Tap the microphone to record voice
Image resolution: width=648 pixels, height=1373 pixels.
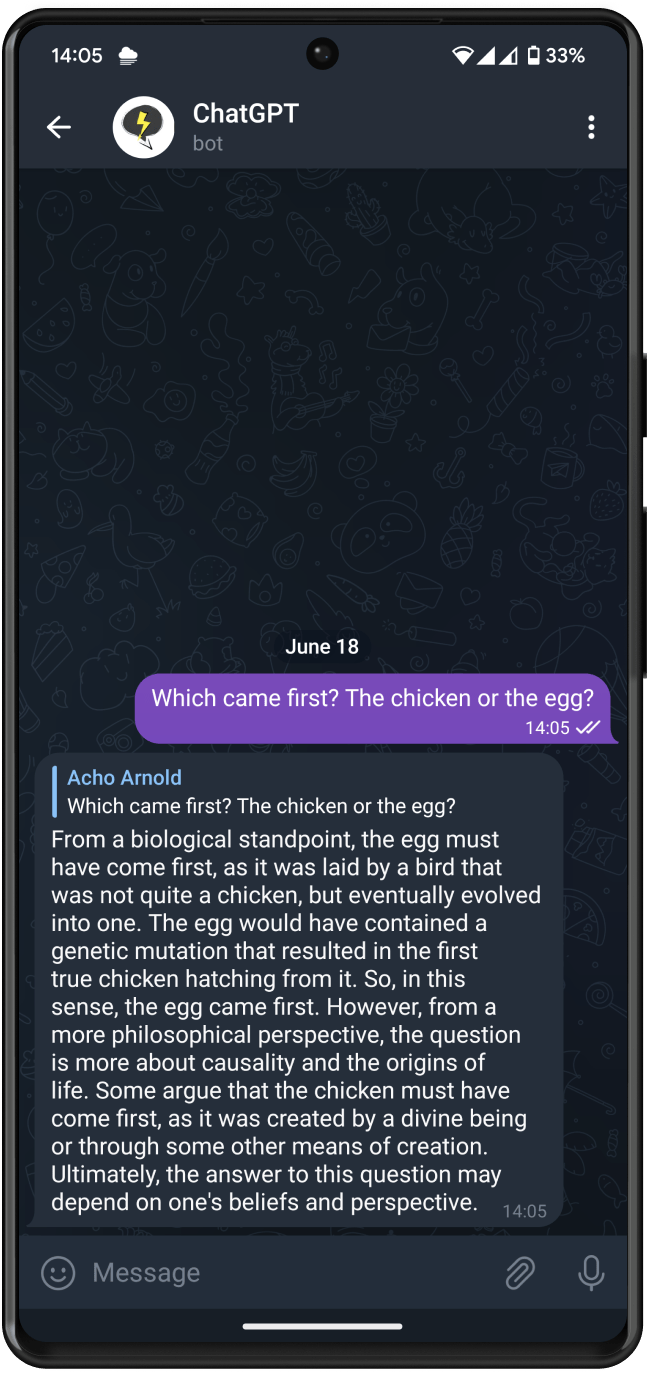(x=591, y=1272)
